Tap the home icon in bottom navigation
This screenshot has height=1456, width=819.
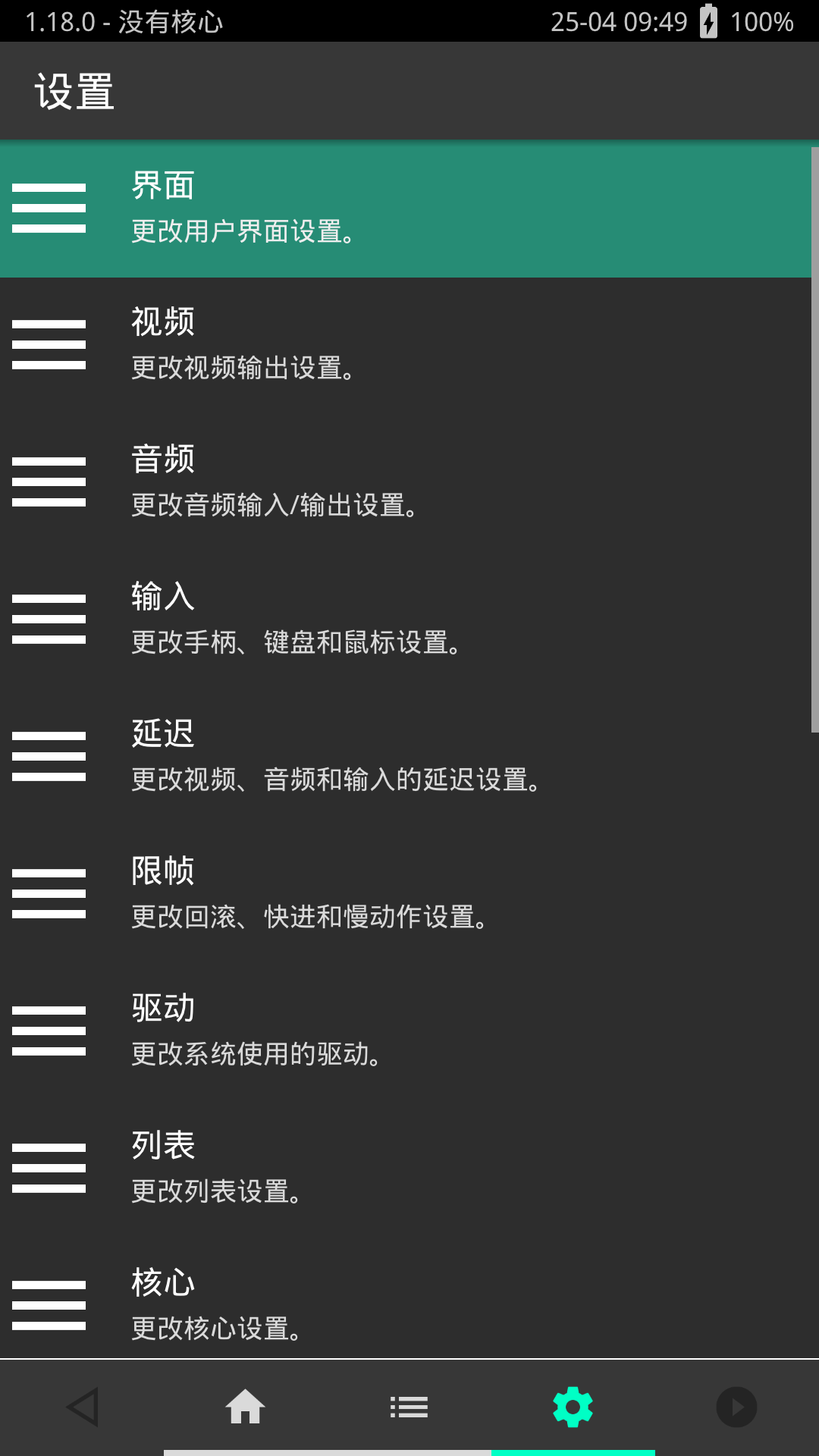point(245,1407)
